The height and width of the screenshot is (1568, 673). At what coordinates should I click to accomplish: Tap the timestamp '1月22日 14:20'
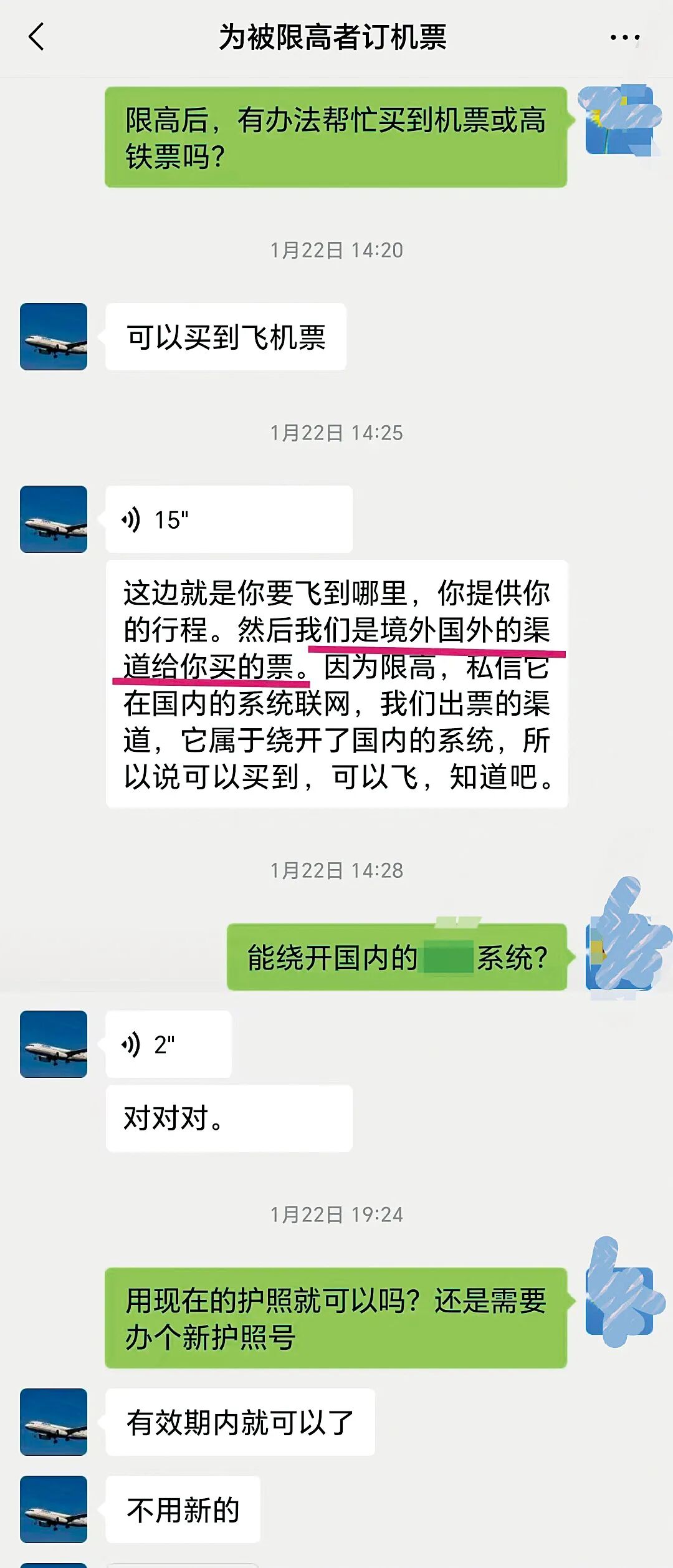tap(336, 249)
